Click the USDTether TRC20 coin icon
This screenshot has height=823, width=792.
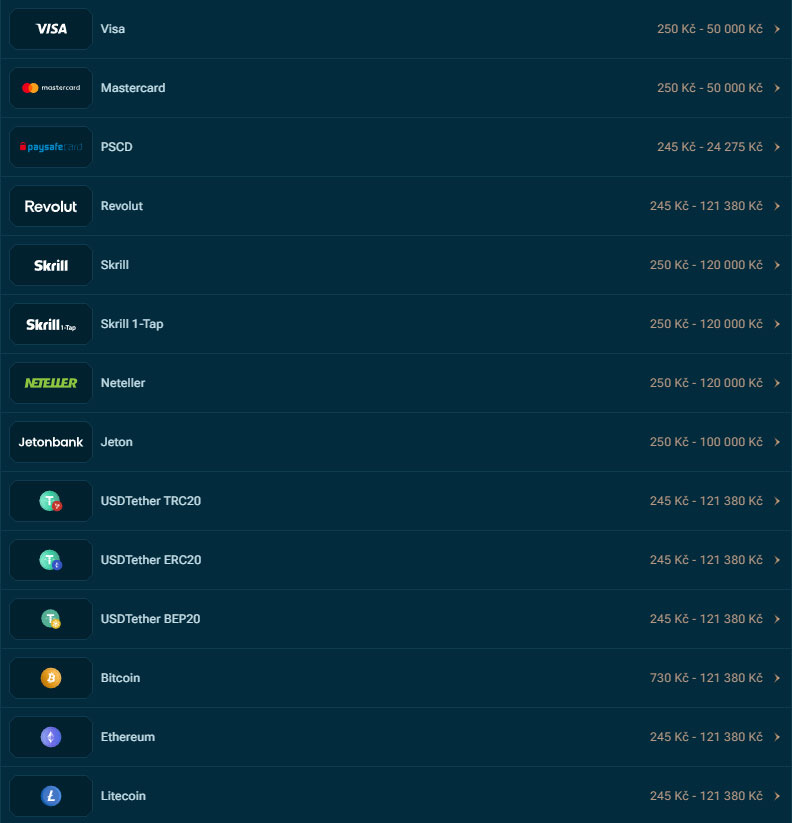pyautogui.click(x=50, y=501)
